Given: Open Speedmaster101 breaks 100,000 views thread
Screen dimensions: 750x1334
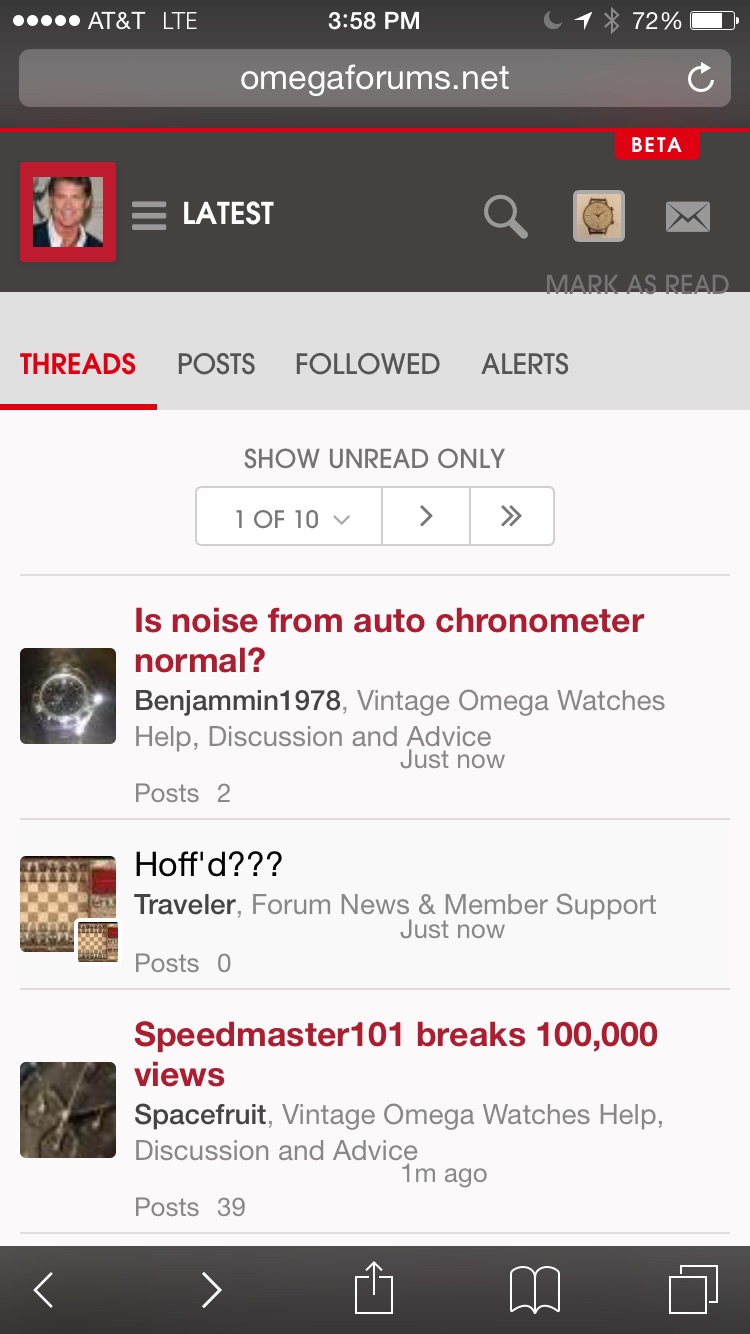Looking at the screenshot, I should click(x=395, y=1054).
